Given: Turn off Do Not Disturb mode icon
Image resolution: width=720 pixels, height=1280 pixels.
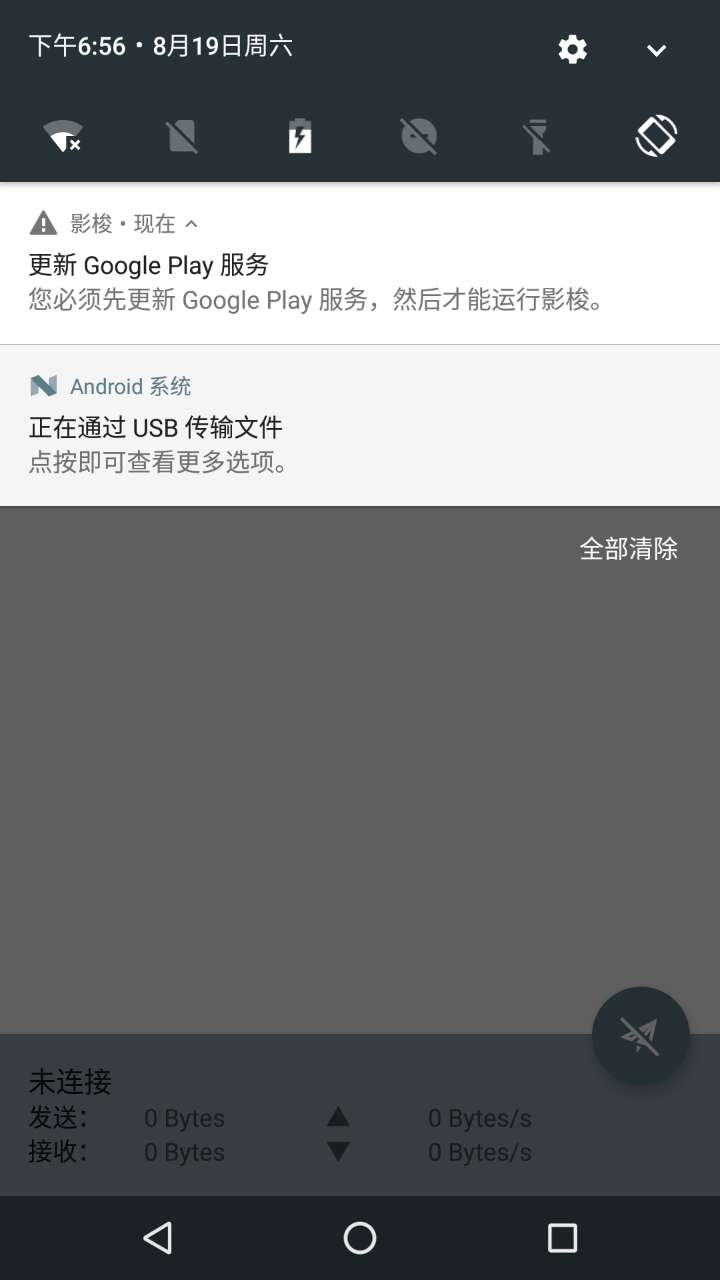Looking at the screenshot, I should tap(417, 136).
